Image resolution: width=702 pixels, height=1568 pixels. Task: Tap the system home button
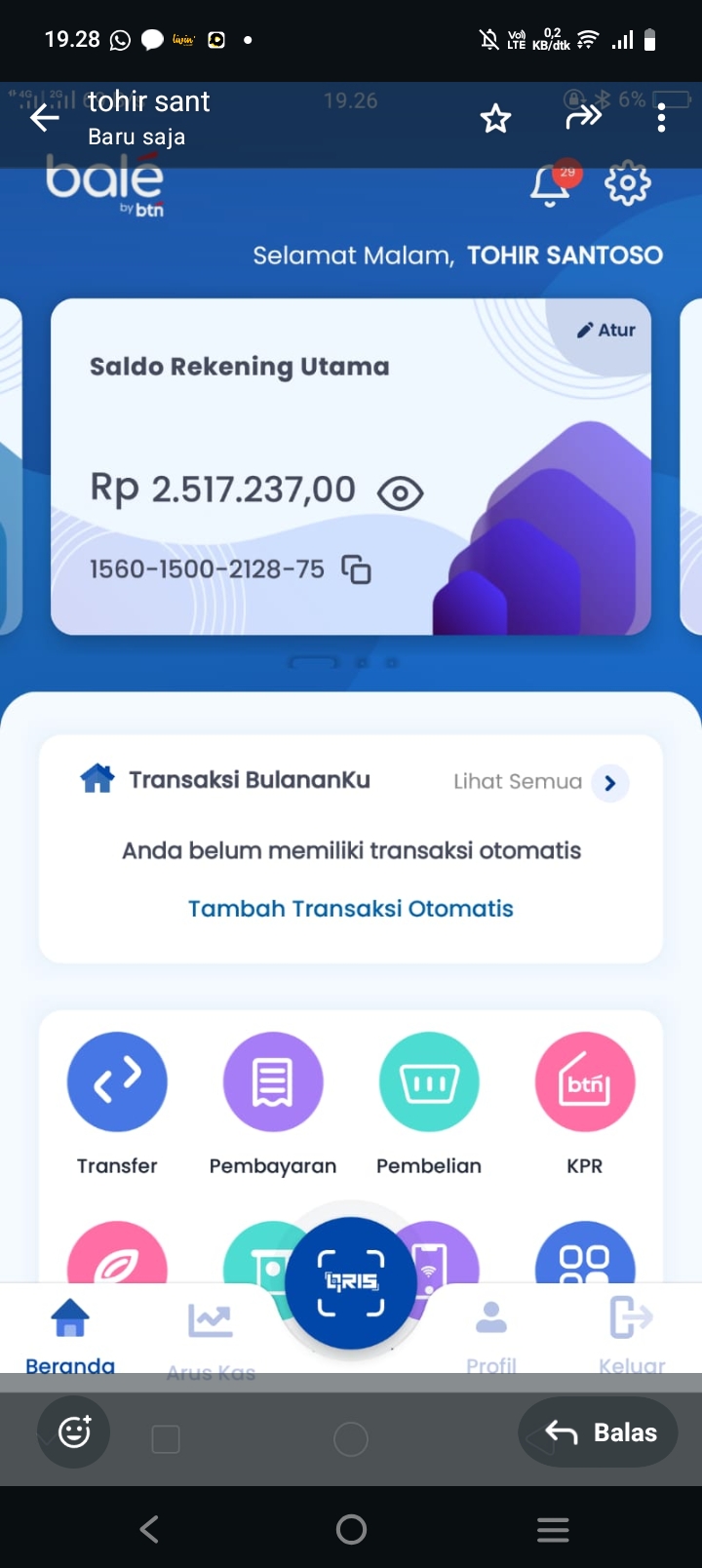[351, 1529]
